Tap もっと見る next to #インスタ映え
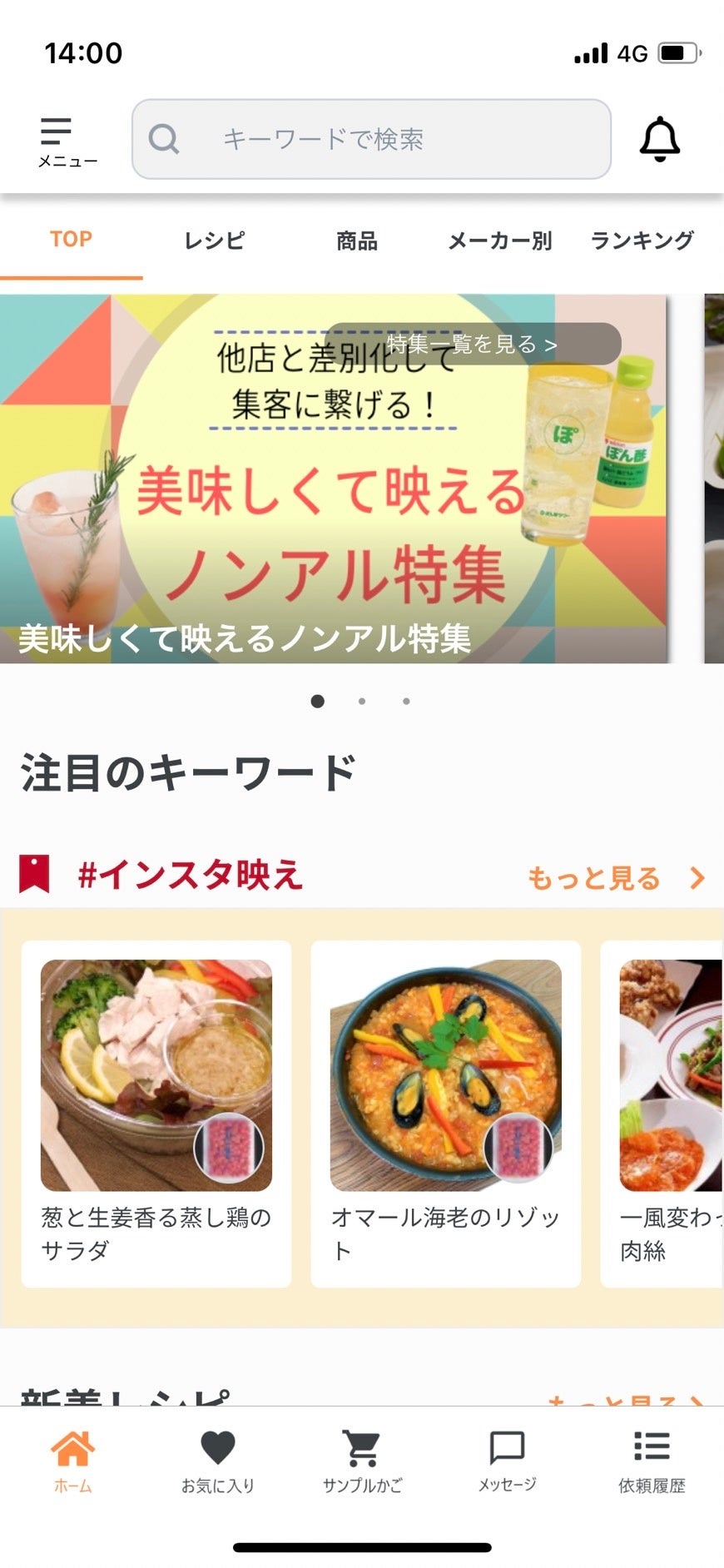Viewport: 724px width, 1568px height. (x=616, y=878)
